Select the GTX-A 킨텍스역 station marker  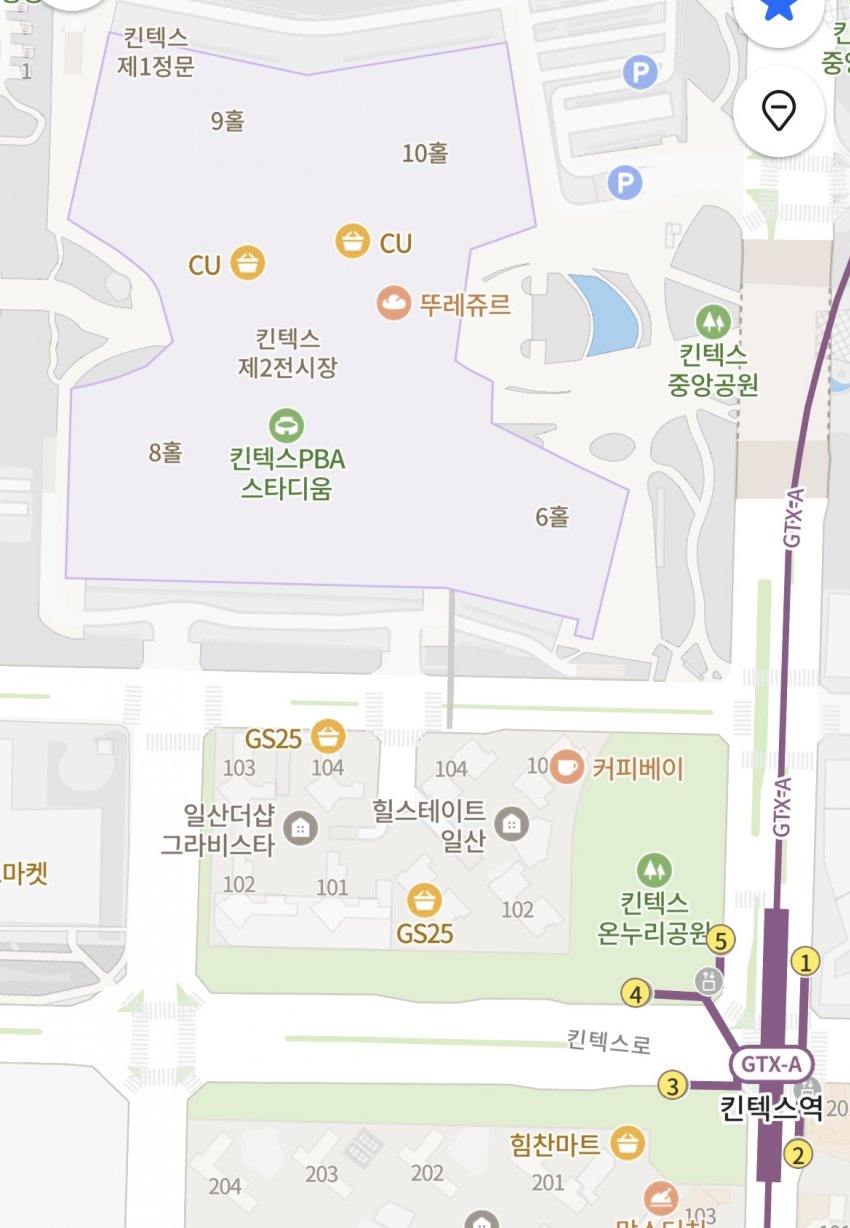coord(771,1063)
